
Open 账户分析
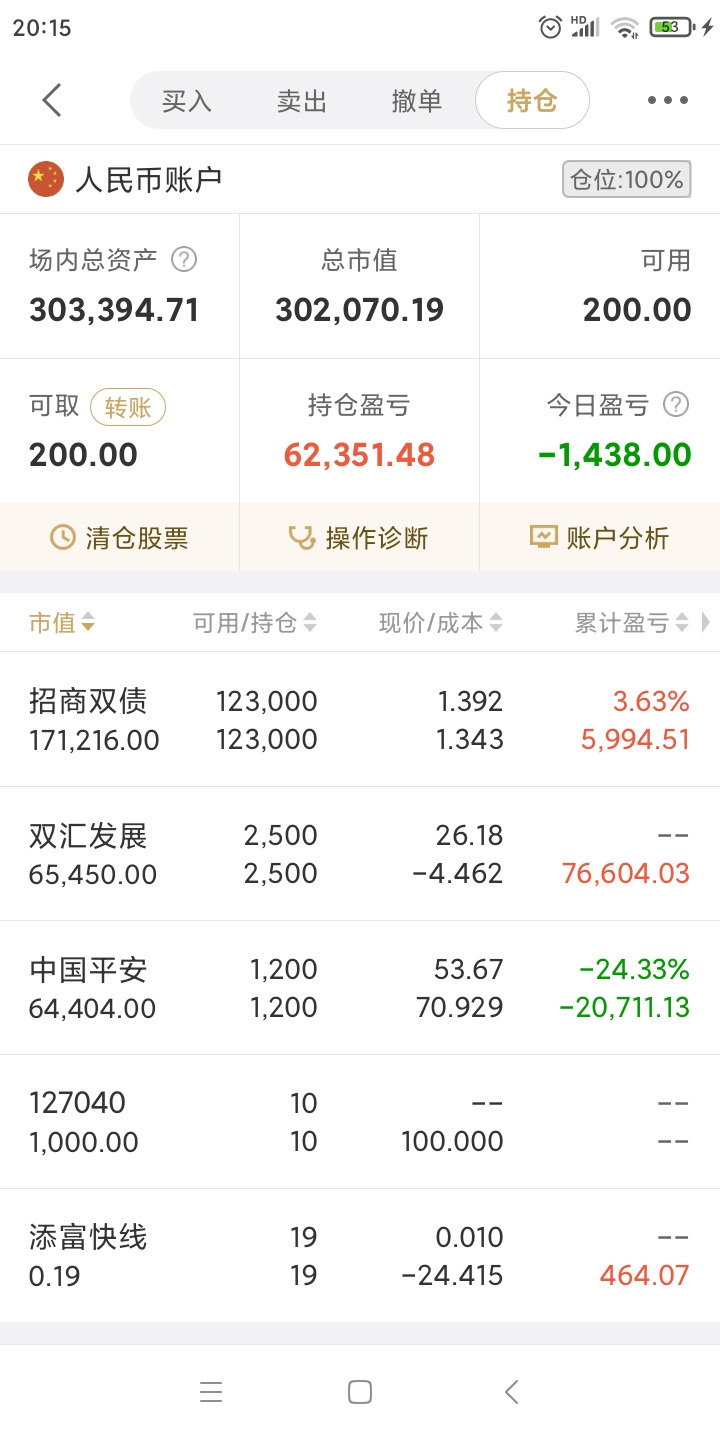(x=599, y=538)
